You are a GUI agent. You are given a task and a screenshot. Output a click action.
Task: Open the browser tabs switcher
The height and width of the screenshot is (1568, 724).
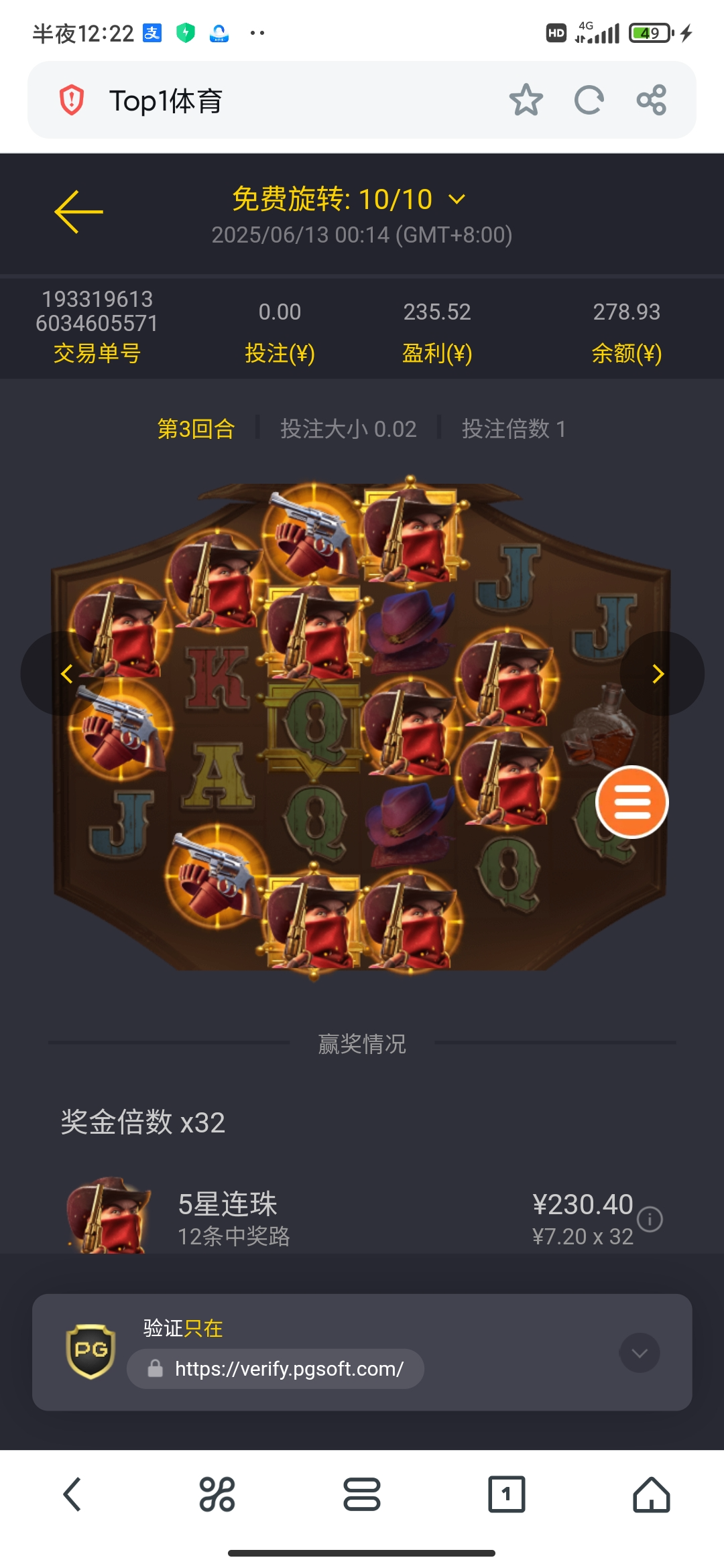point(506,1494)
